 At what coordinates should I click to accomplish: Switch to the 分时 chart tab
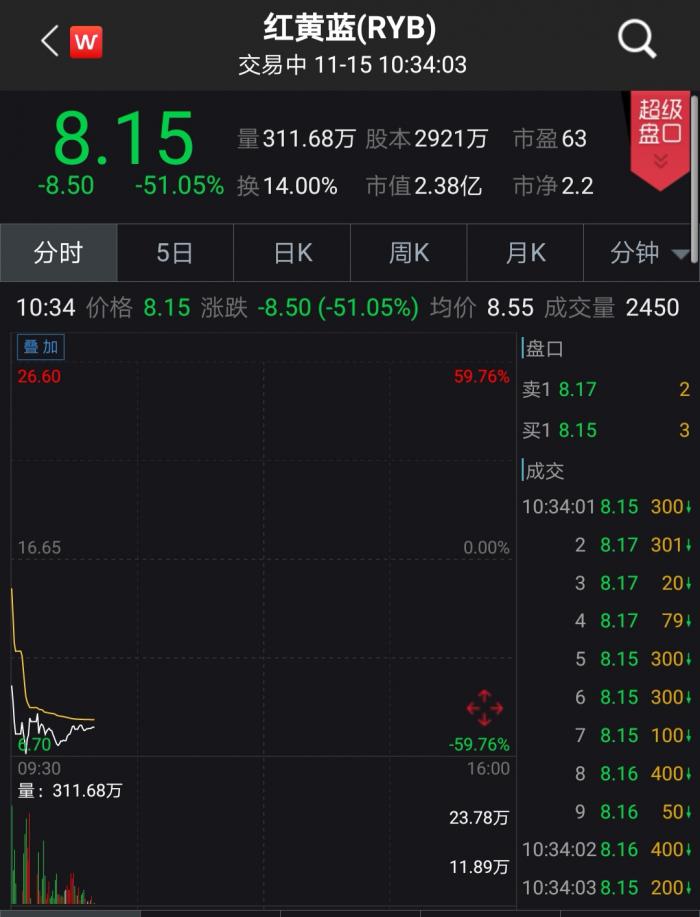click(58, 253)
